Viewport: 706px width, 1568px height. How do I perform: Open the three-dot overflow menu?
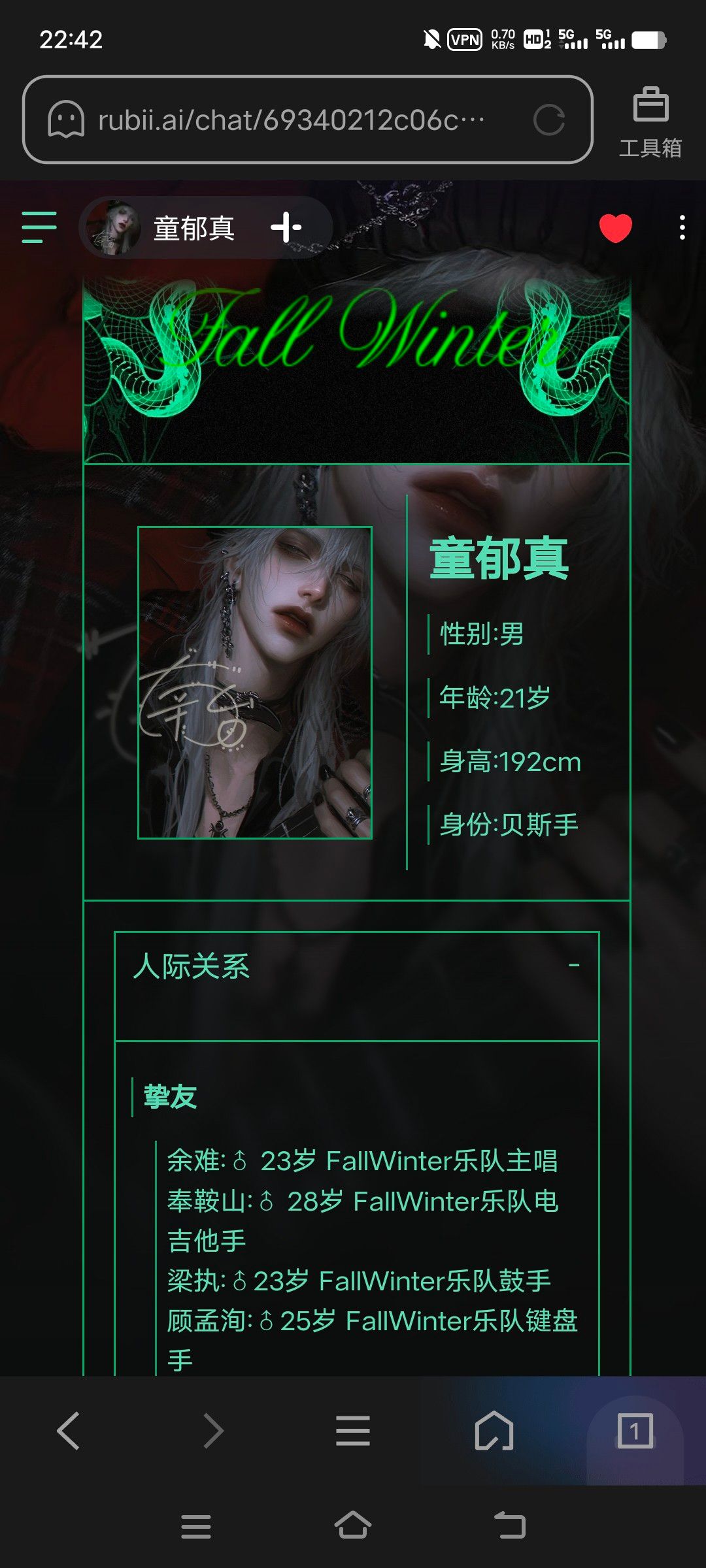682,227
